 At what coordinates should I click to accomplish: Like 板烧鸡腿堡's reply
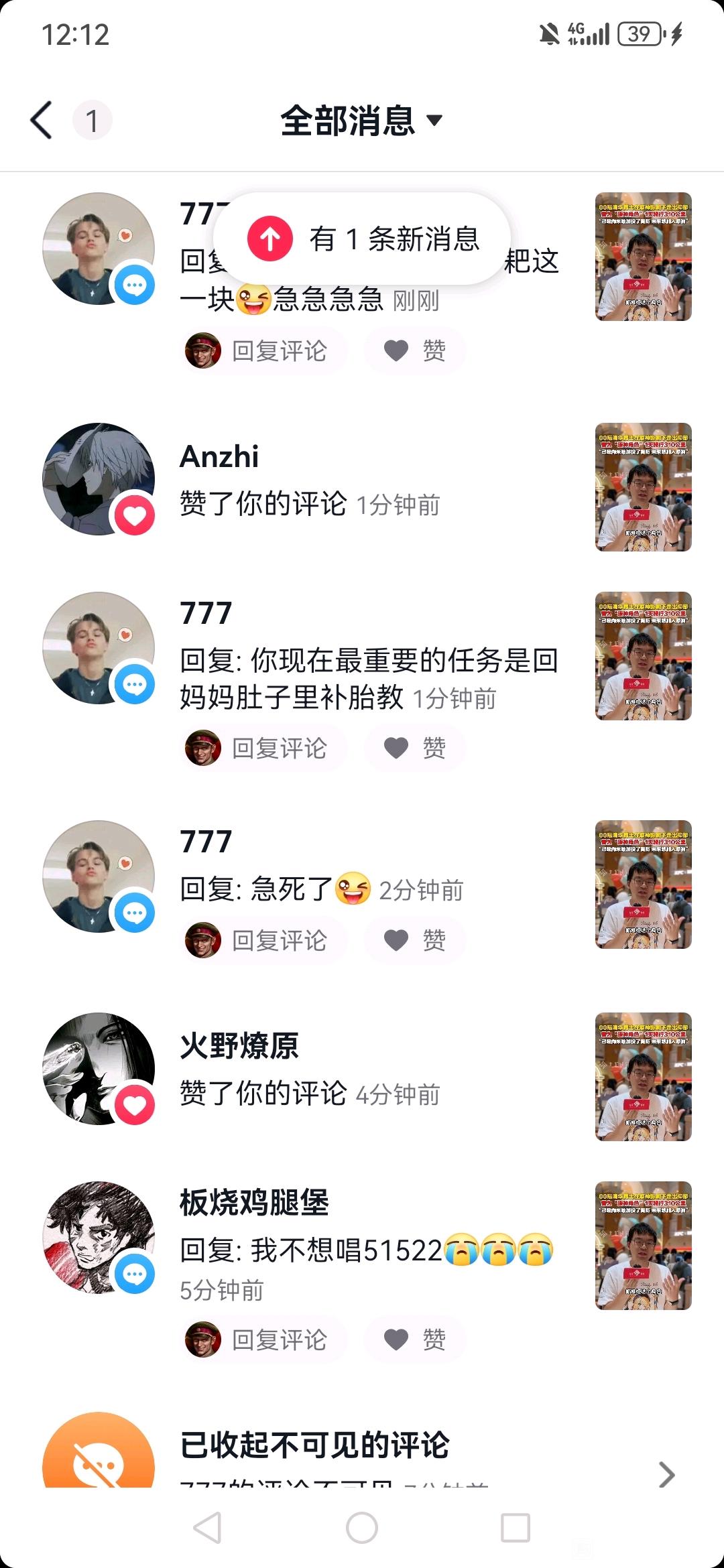click(x=415, y=1340)
